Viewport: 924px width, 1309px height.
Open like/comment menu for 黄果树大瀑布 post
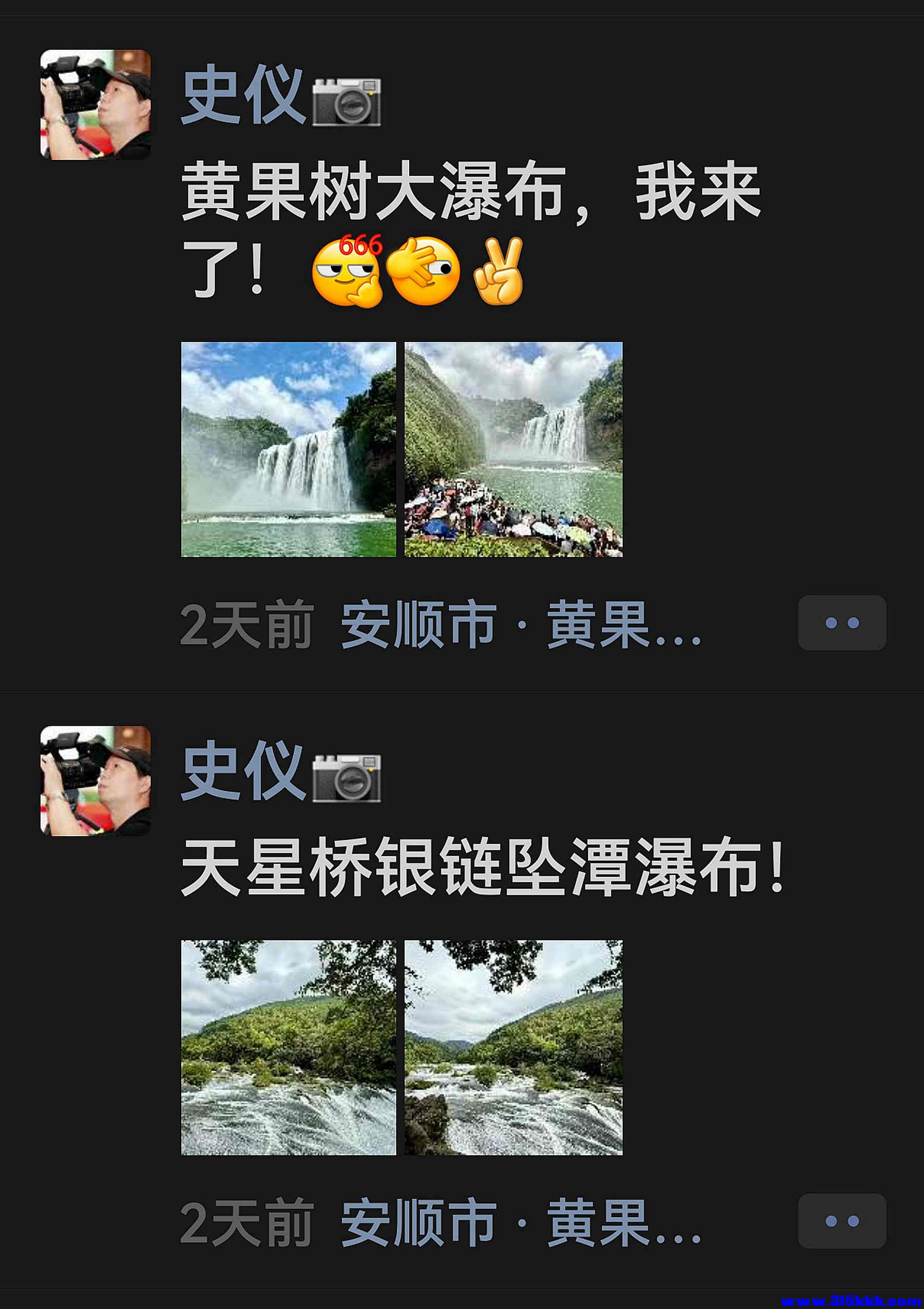(x=841, y=623)
